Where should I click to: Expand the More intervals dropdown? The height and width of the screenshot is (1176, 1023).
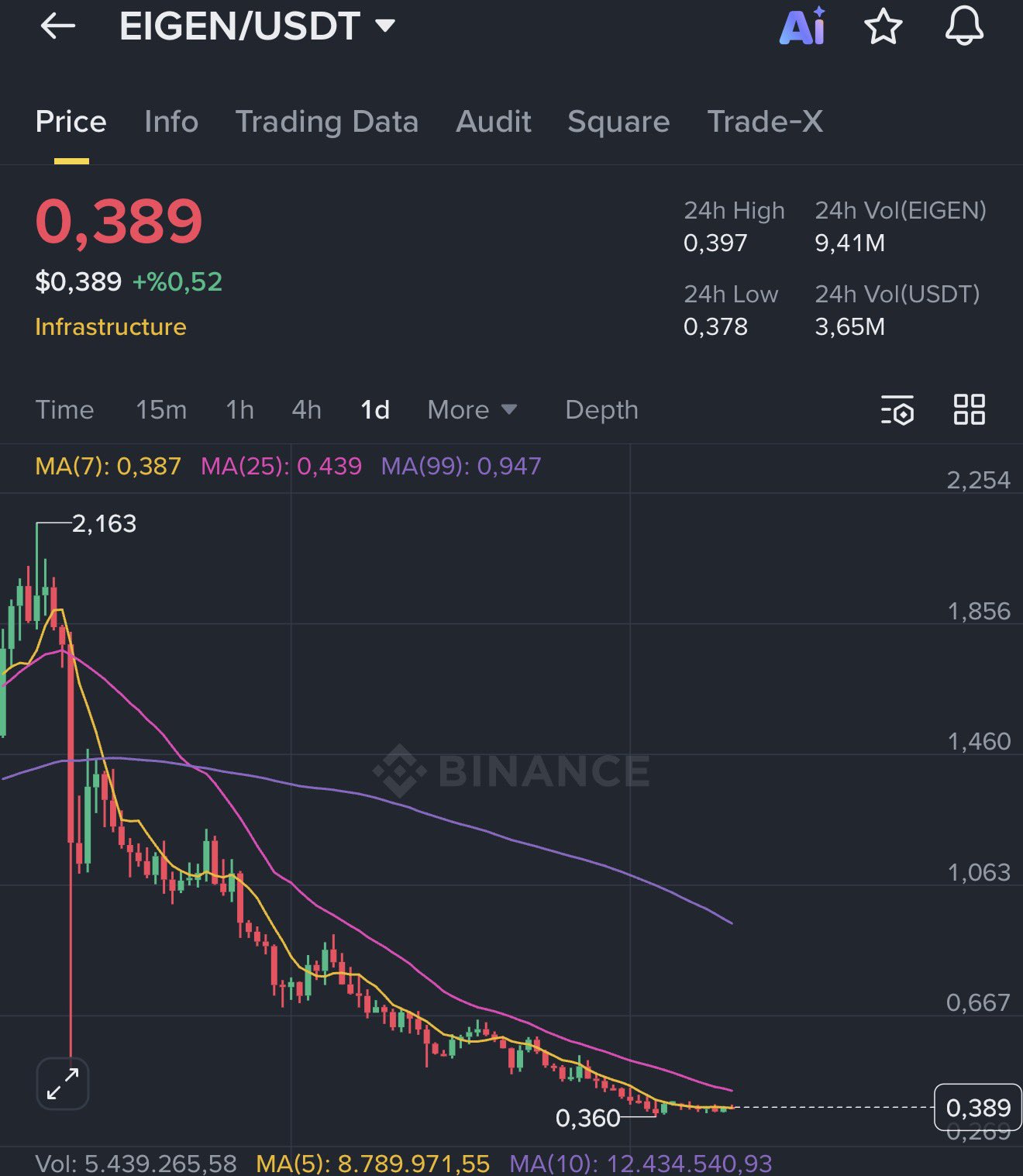472,410
